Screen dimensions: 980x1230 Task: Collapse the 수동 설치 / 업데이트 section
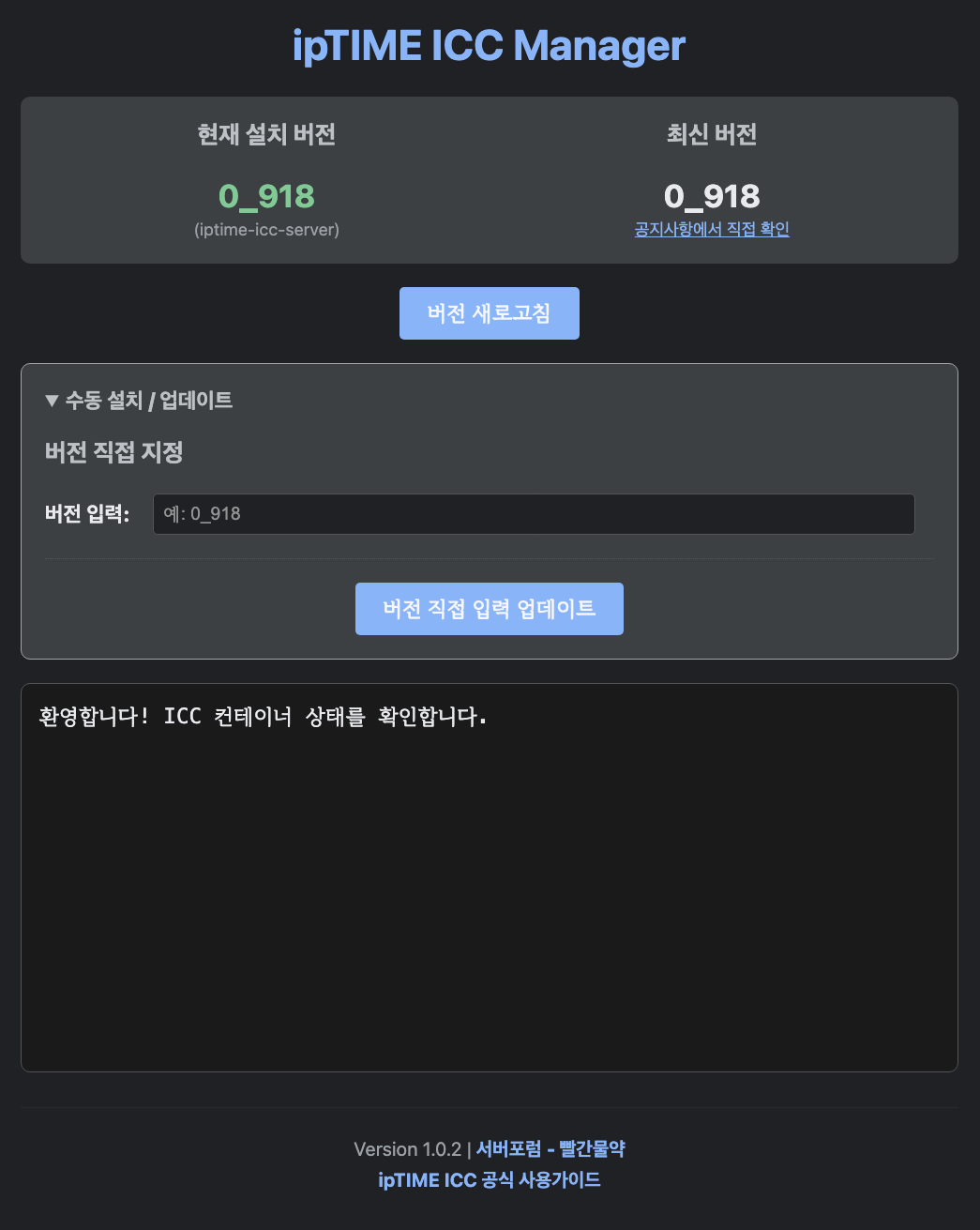[x=139, y=401]
